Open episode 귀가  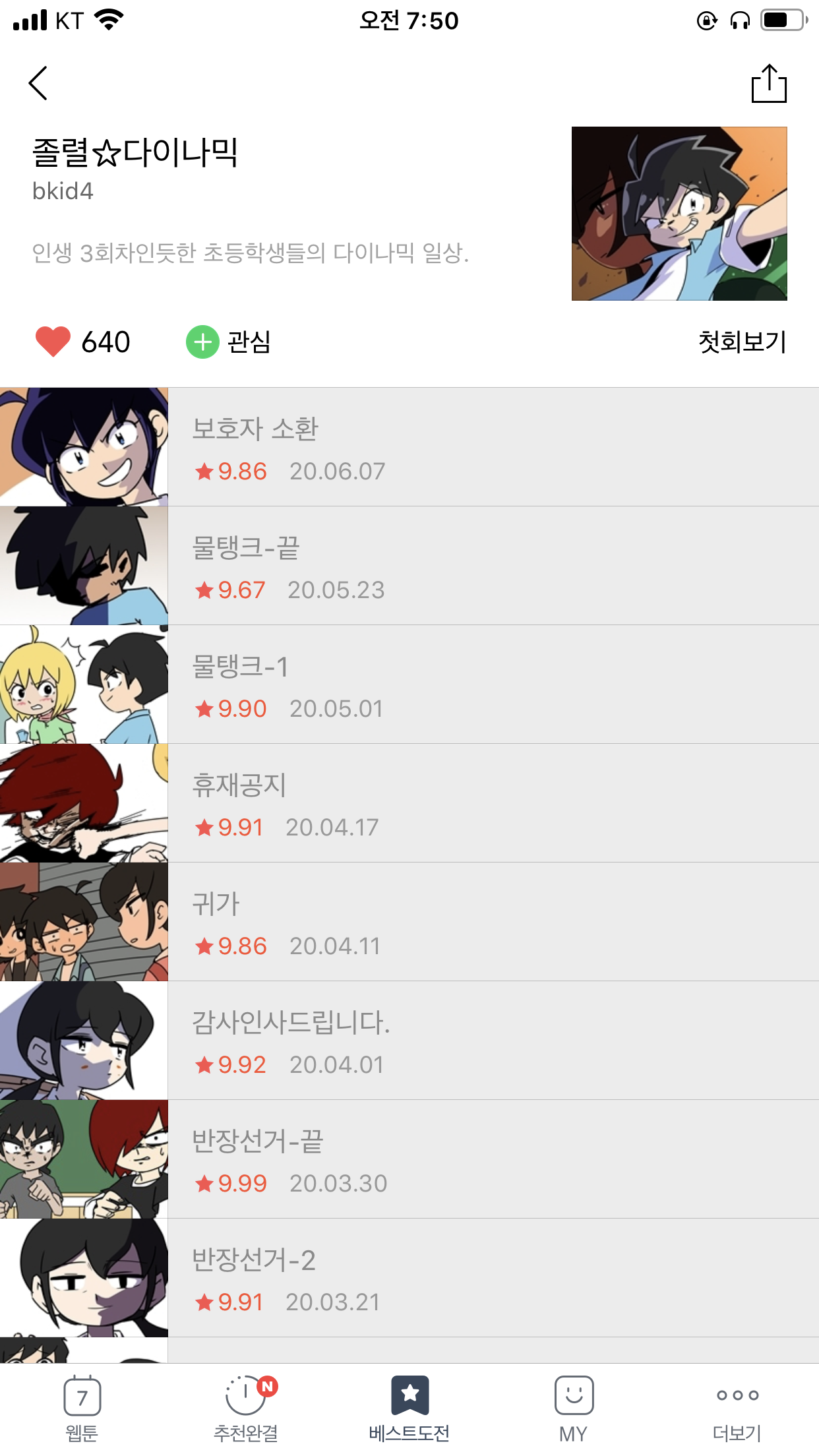click(409, 922)
